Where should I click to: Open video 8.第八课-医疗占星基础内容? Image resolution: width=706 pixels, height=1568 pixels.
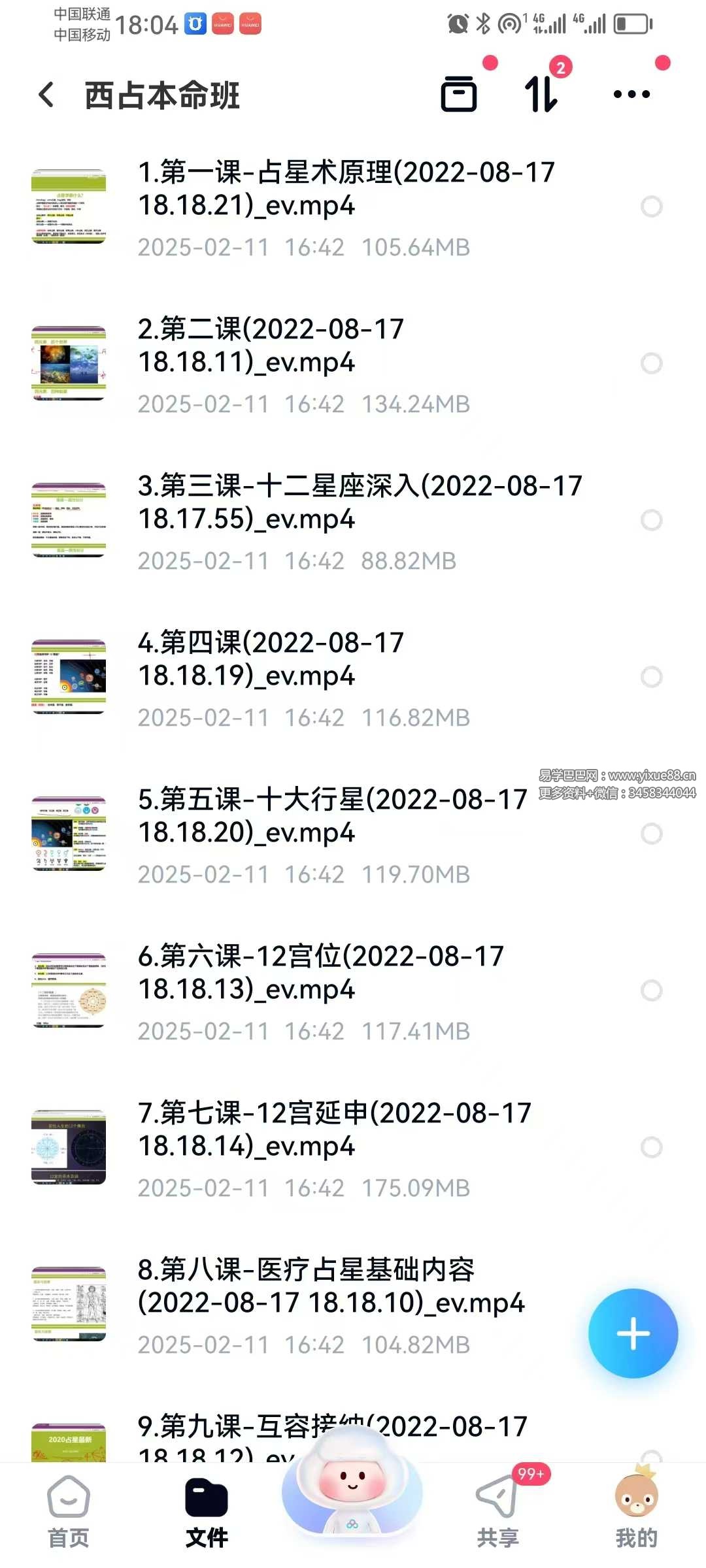(330, 1287)
